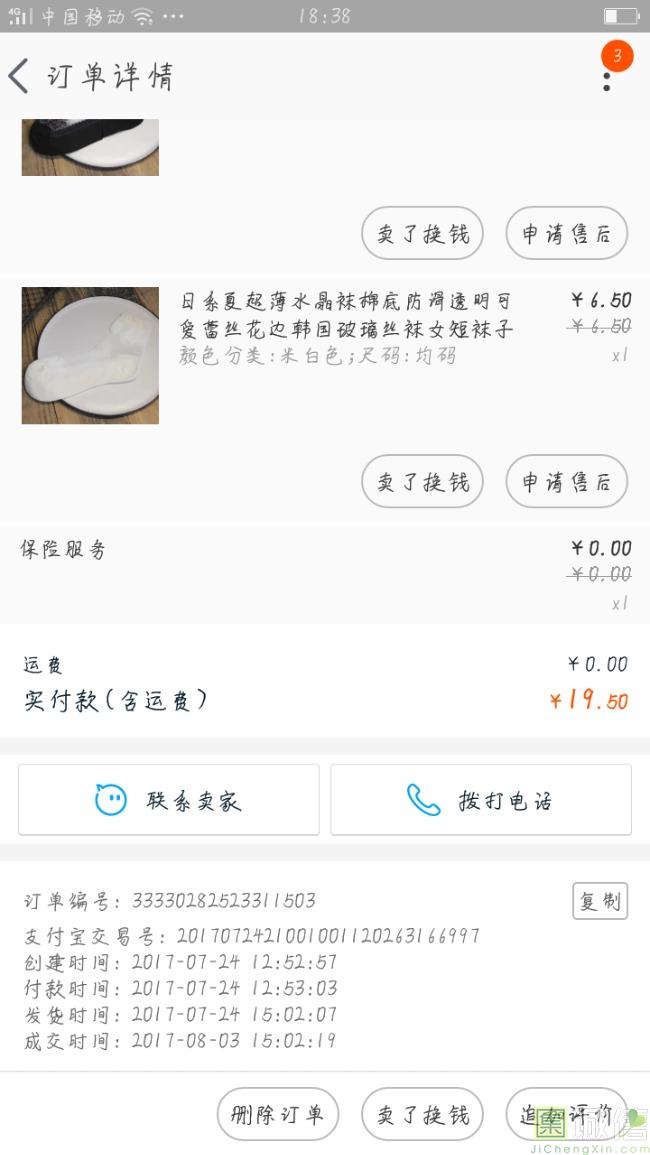
Task: Go back from the order details page
Action: (x=20, y=76)
